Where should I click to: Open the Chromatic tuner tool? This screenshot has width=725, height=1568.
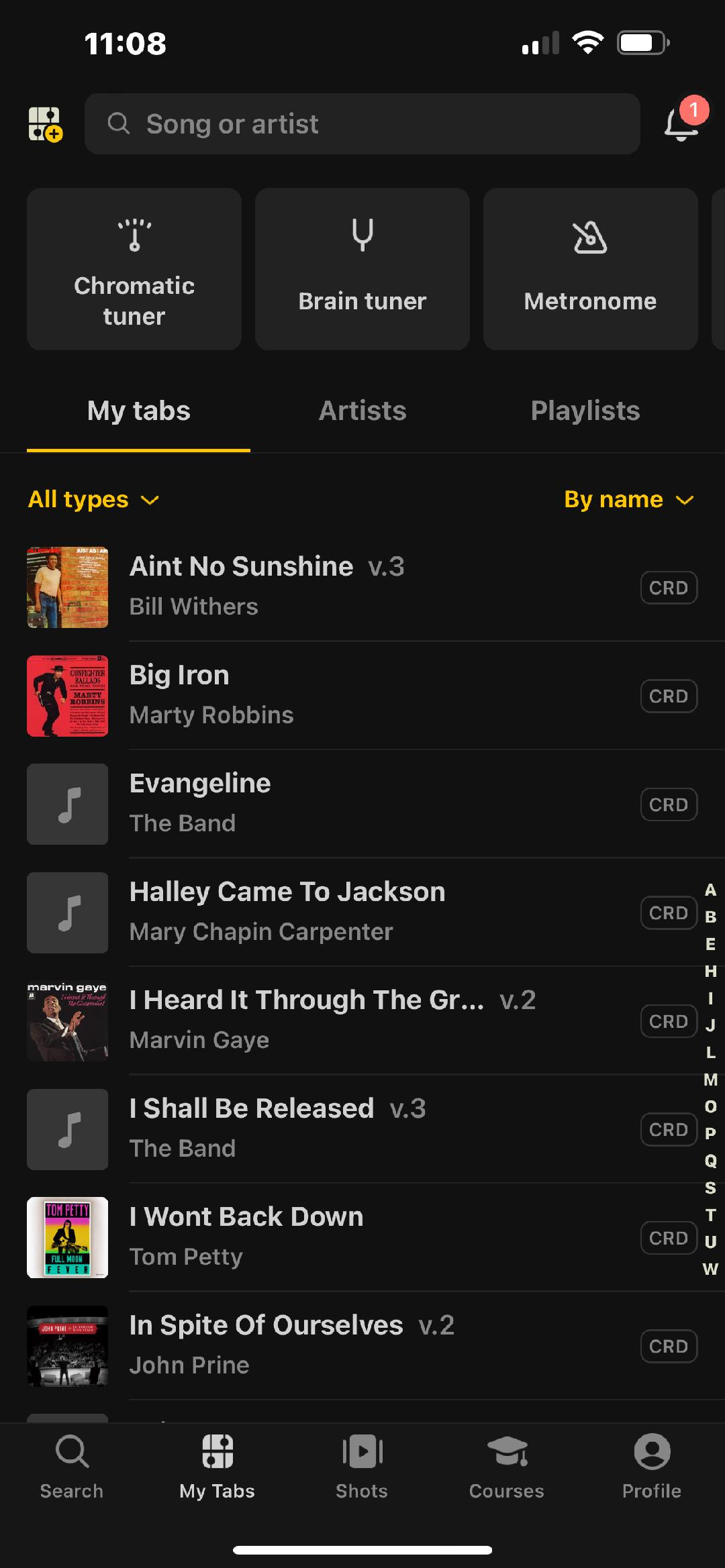click(x=133, y=268)
